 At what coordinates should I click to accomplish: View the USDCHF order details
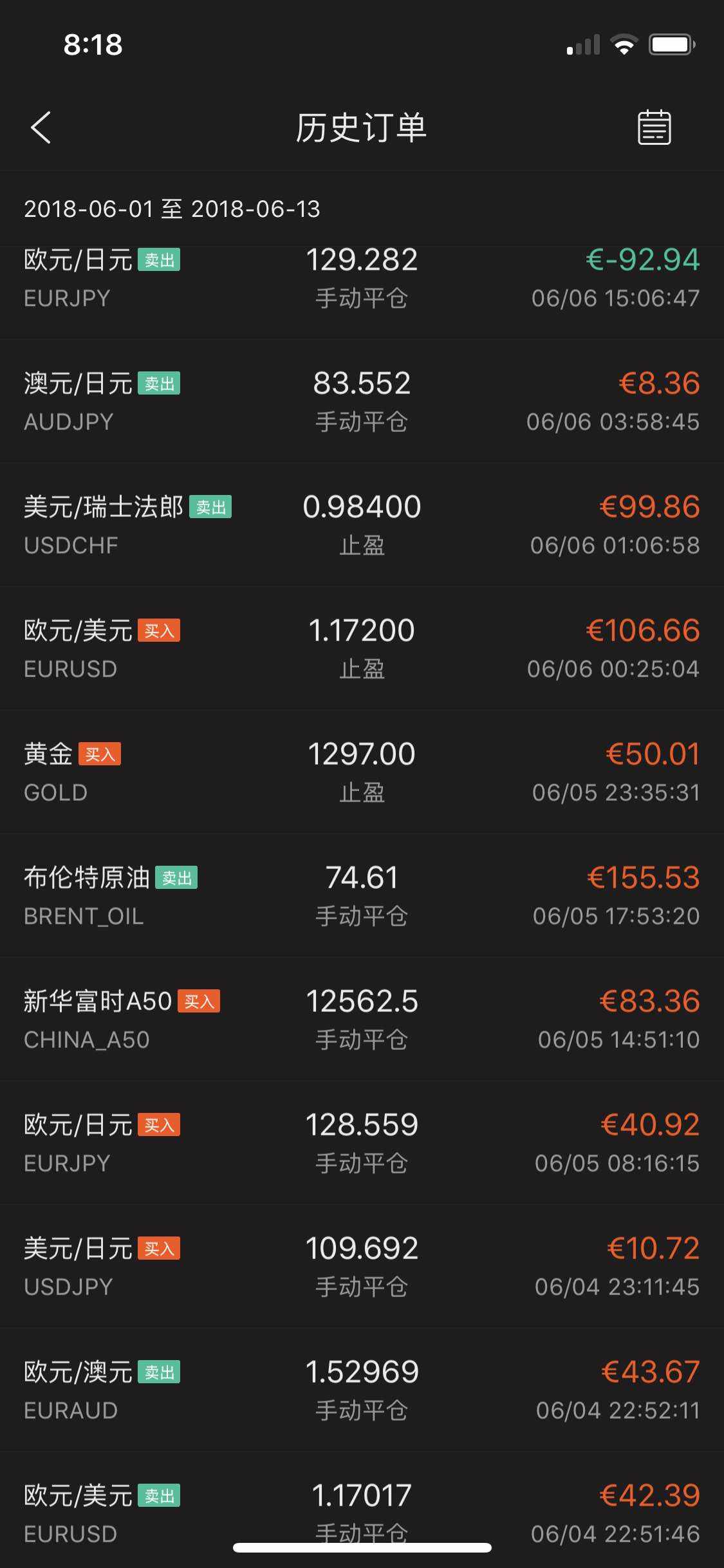(x=362, y=525)
